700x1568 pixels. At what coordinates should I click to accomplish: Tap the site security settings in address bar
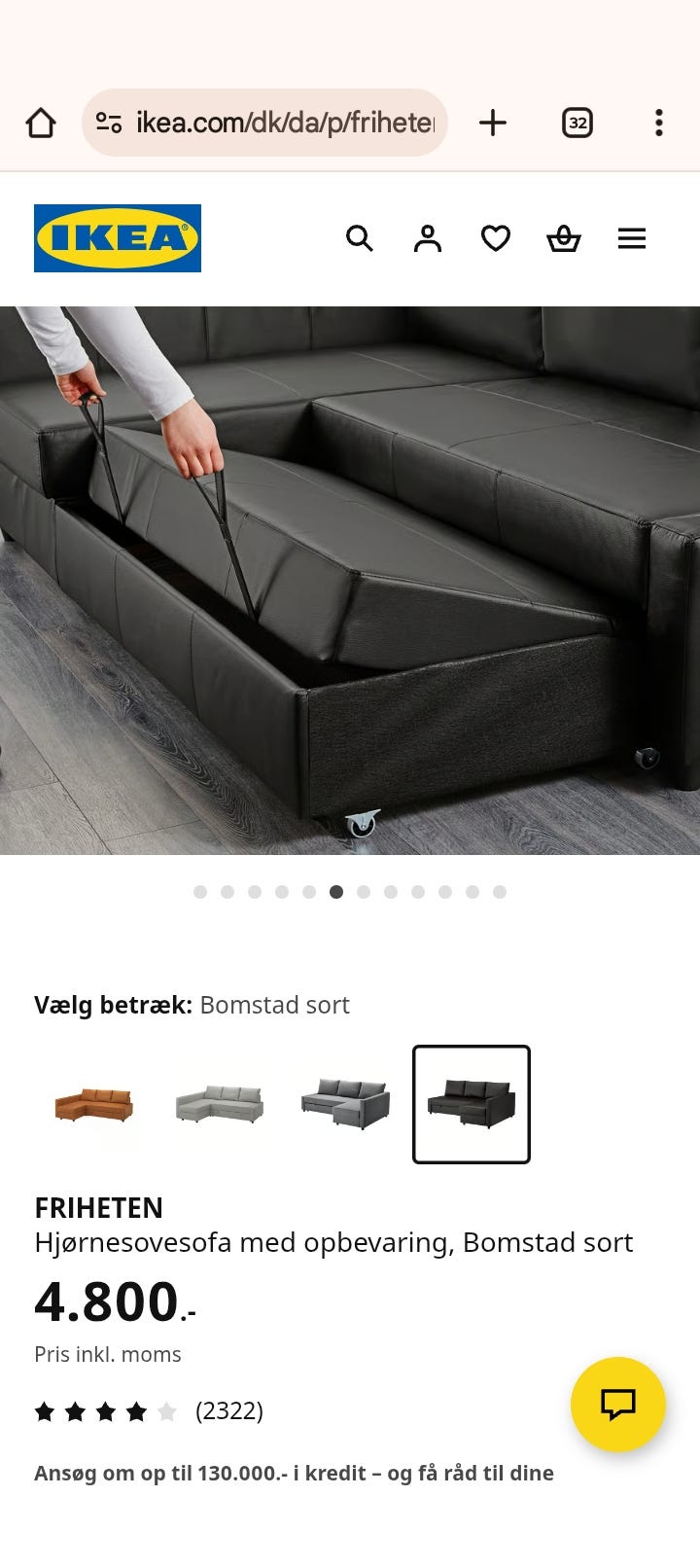pyautogui.click(x=108, y=123)
